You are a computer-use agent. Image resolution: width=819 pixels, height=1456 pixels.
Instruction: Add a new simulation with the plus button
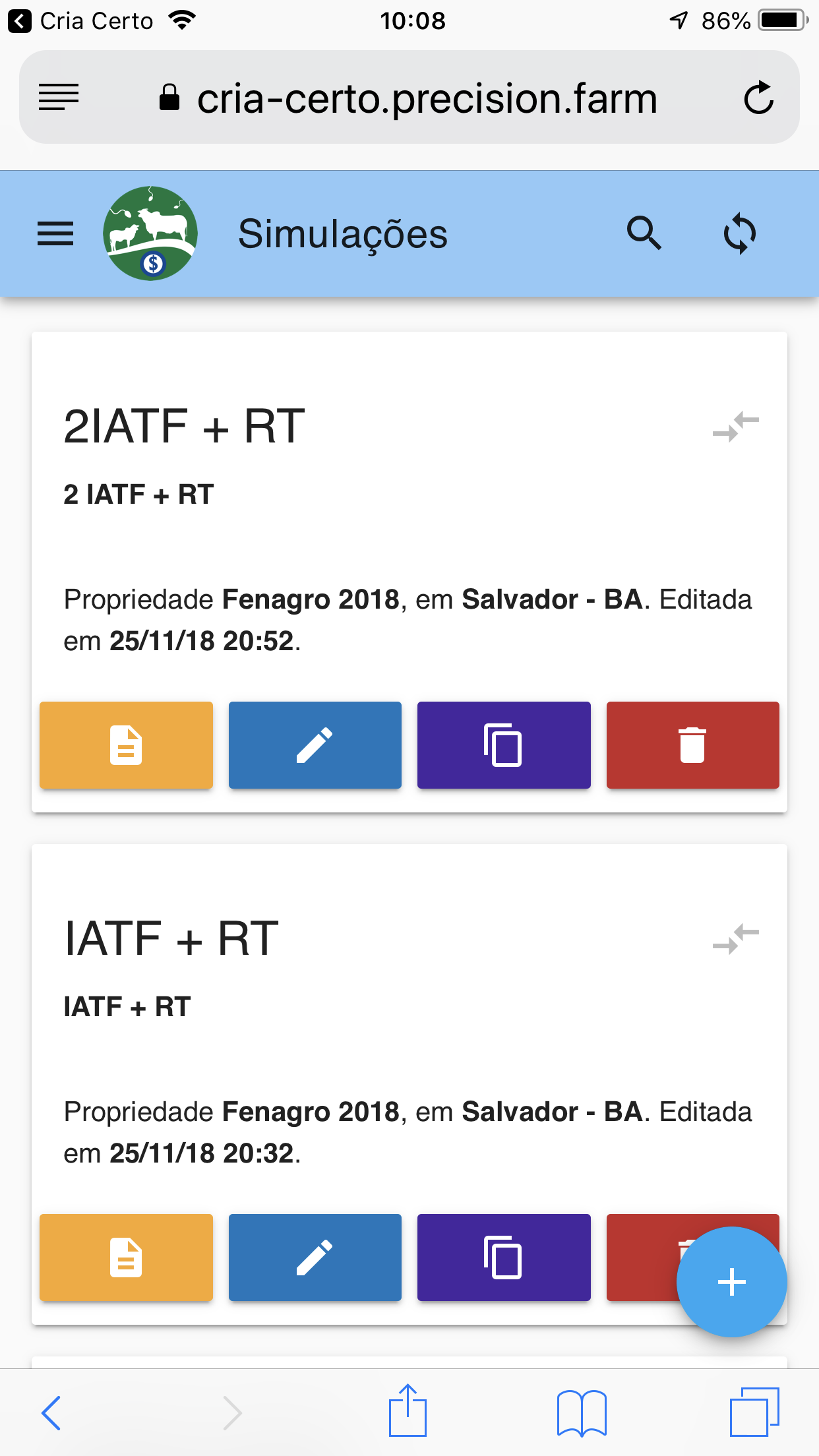pyautogui.click(x=732, y=1282)
